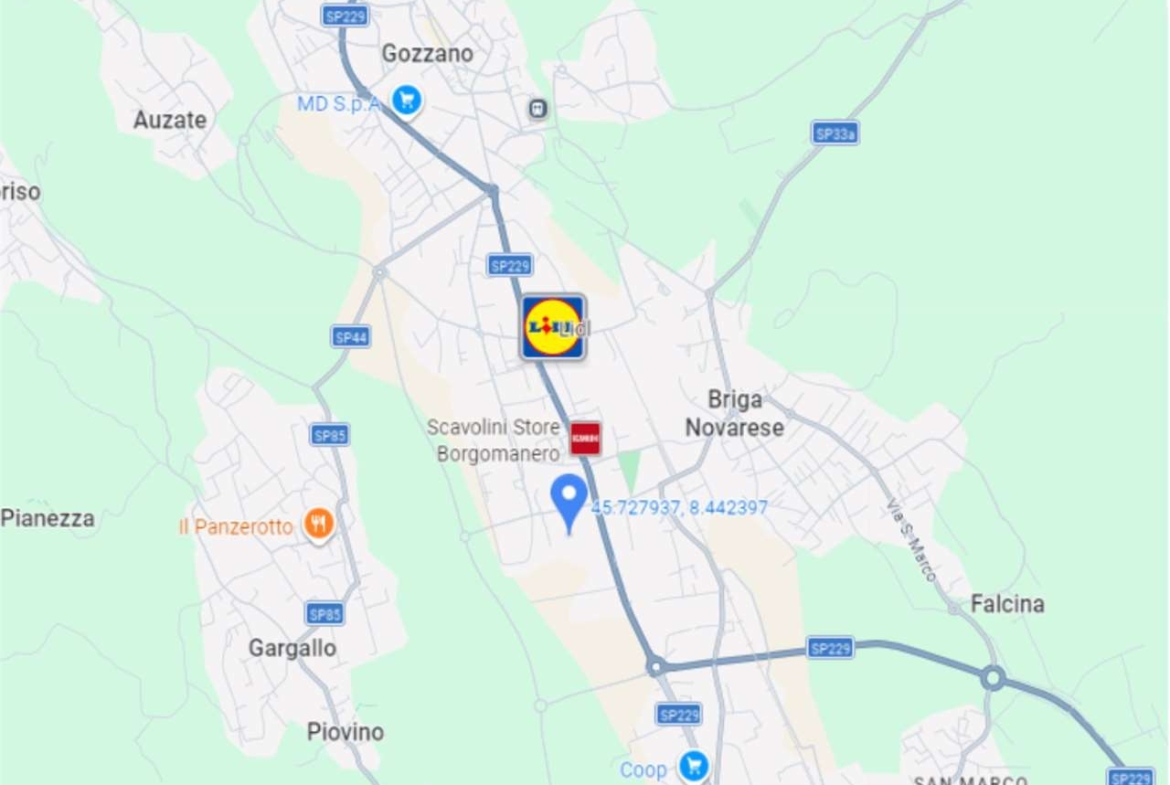Tap the Scavolini Store Borgomanero marker
The width and height of the screenshot is (1170, 785).
tap(585, 439)
